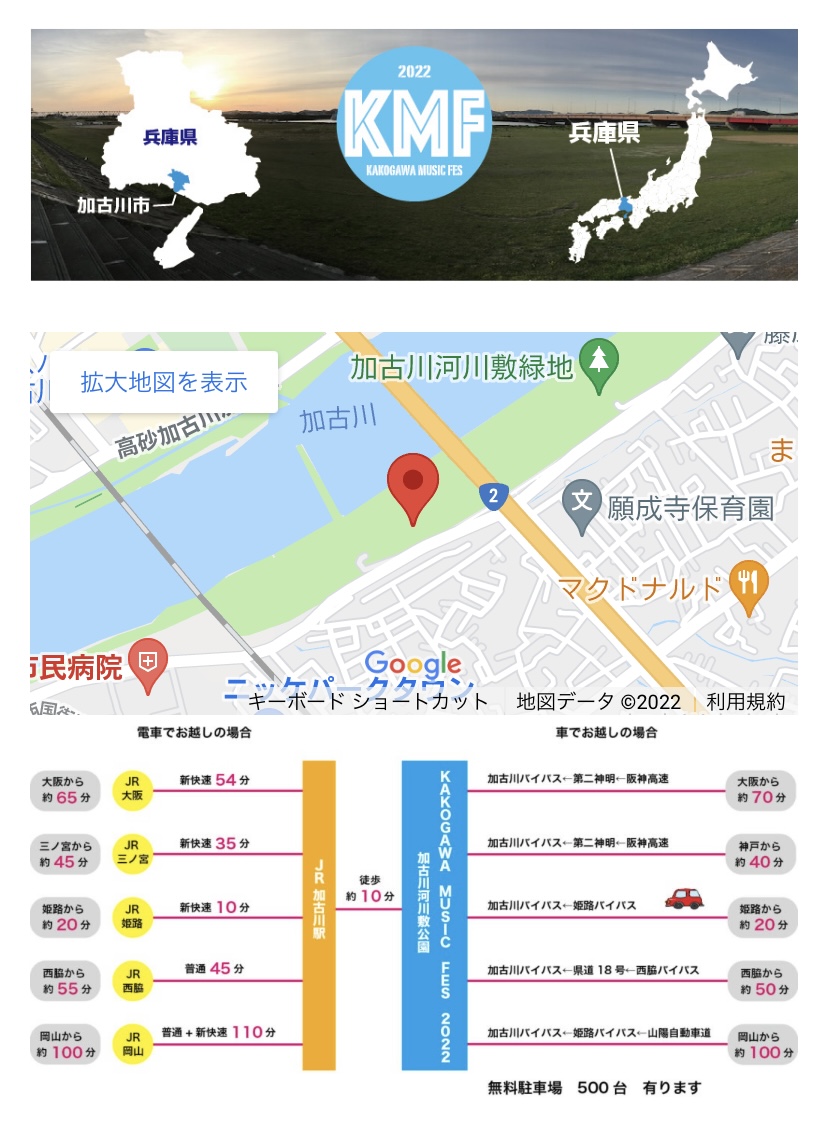Viewport: 828px width, 1128px height.
Task: Click the 市民病院 hospital icon
Action: tap(145, 659)
